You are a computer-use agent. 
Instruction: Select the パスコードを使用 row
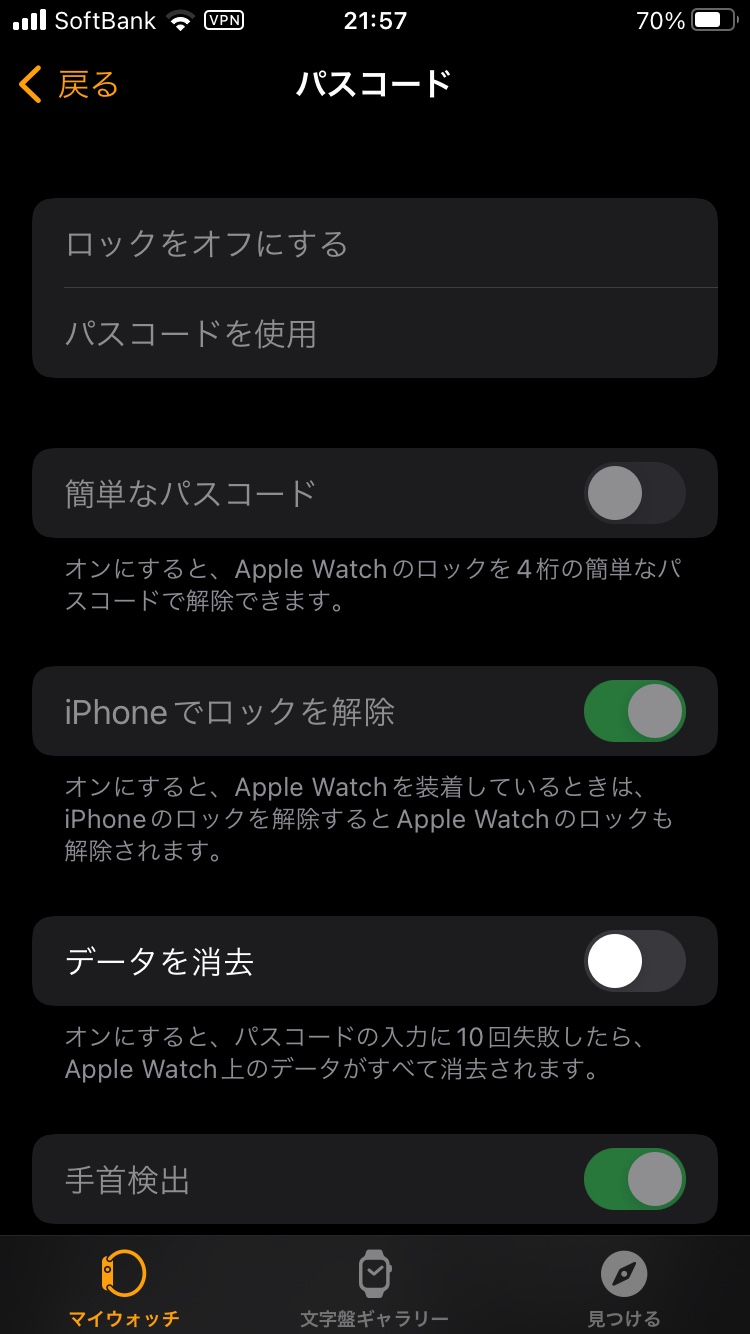tap(375, 333)
